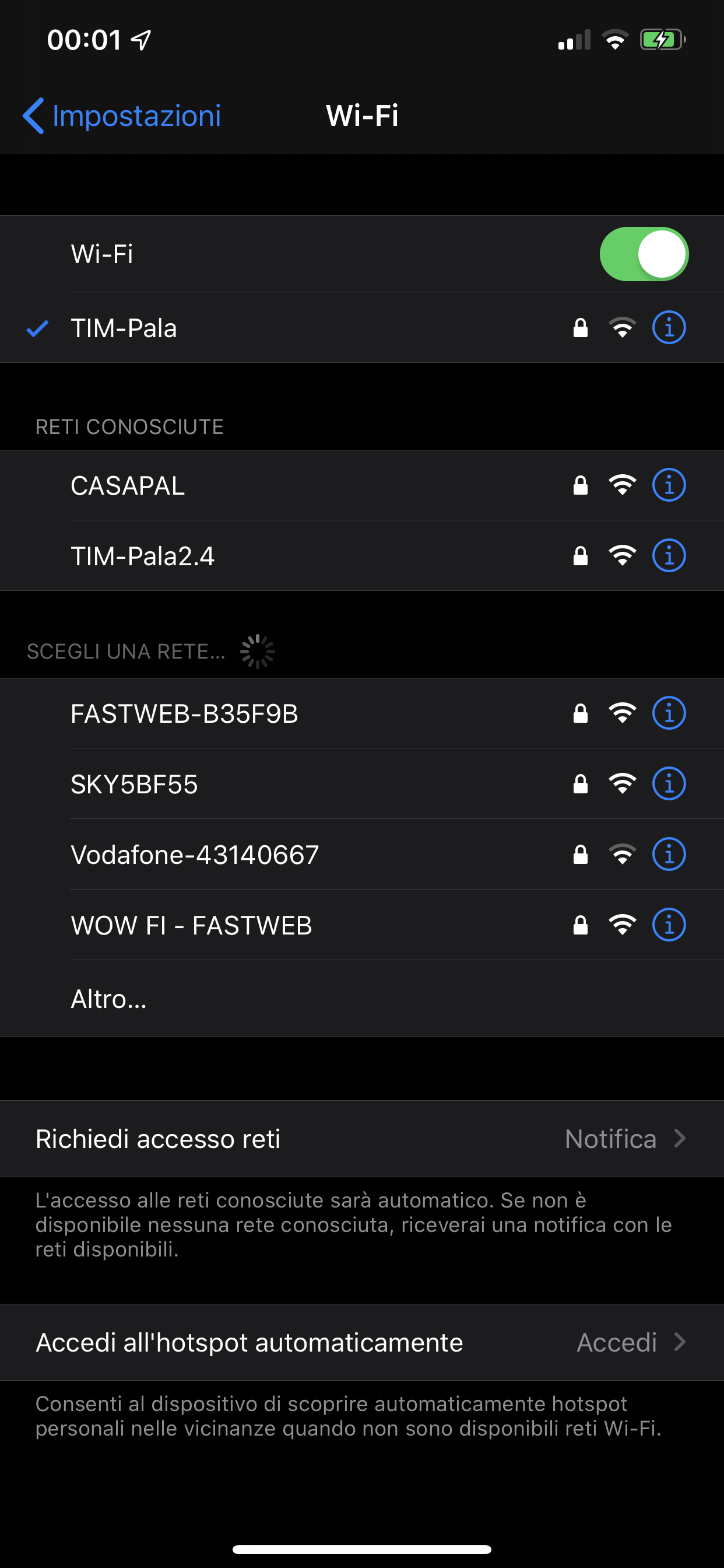The width and height of the screenshot is (724, 1568).
Task: Turn off the Wi-Fi switch
Action: tap(644, 254)
